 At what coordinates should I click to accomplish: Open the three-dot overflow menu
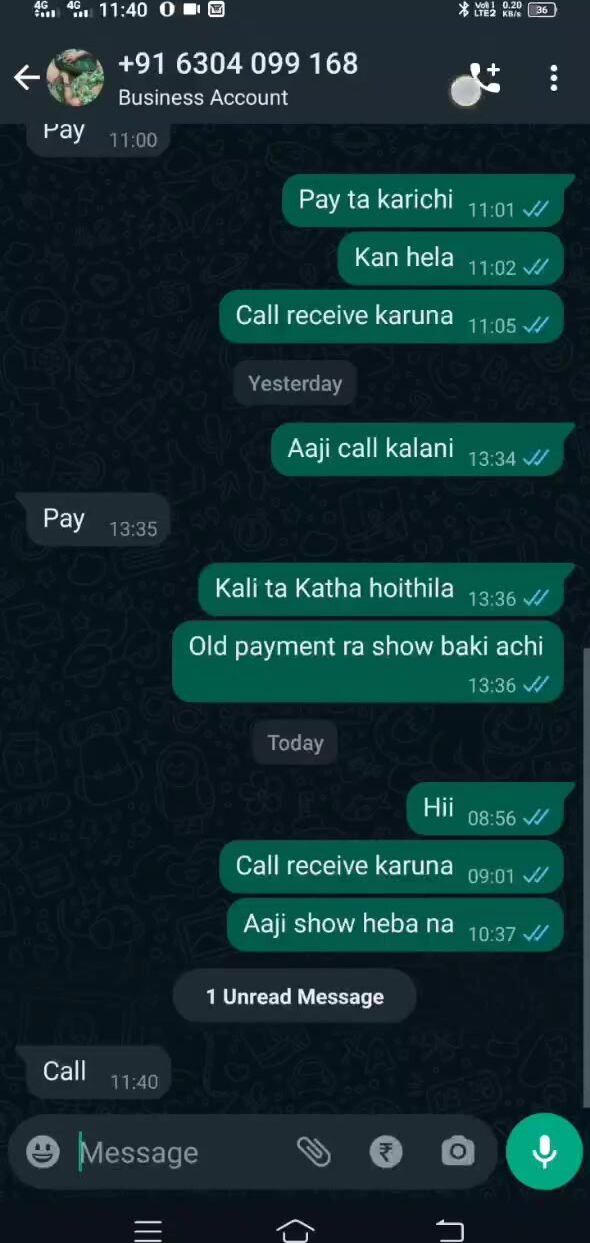coord(554,78)
